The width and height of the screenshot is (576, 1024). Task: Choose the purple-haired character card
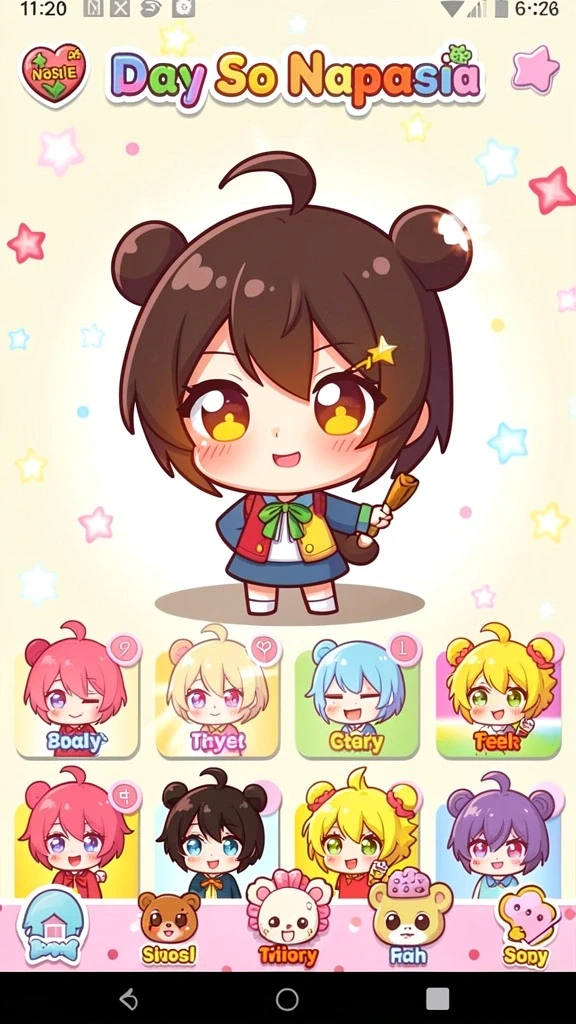click(x=500, y=836)
